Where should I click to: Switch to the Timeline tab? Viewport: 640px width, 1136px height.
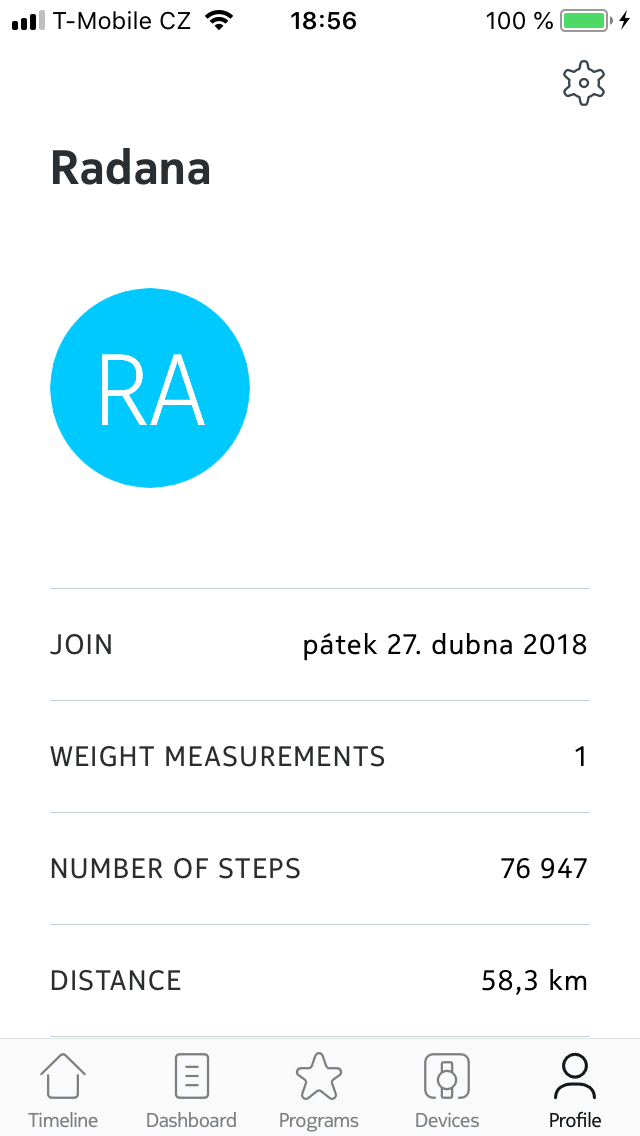63,1090
